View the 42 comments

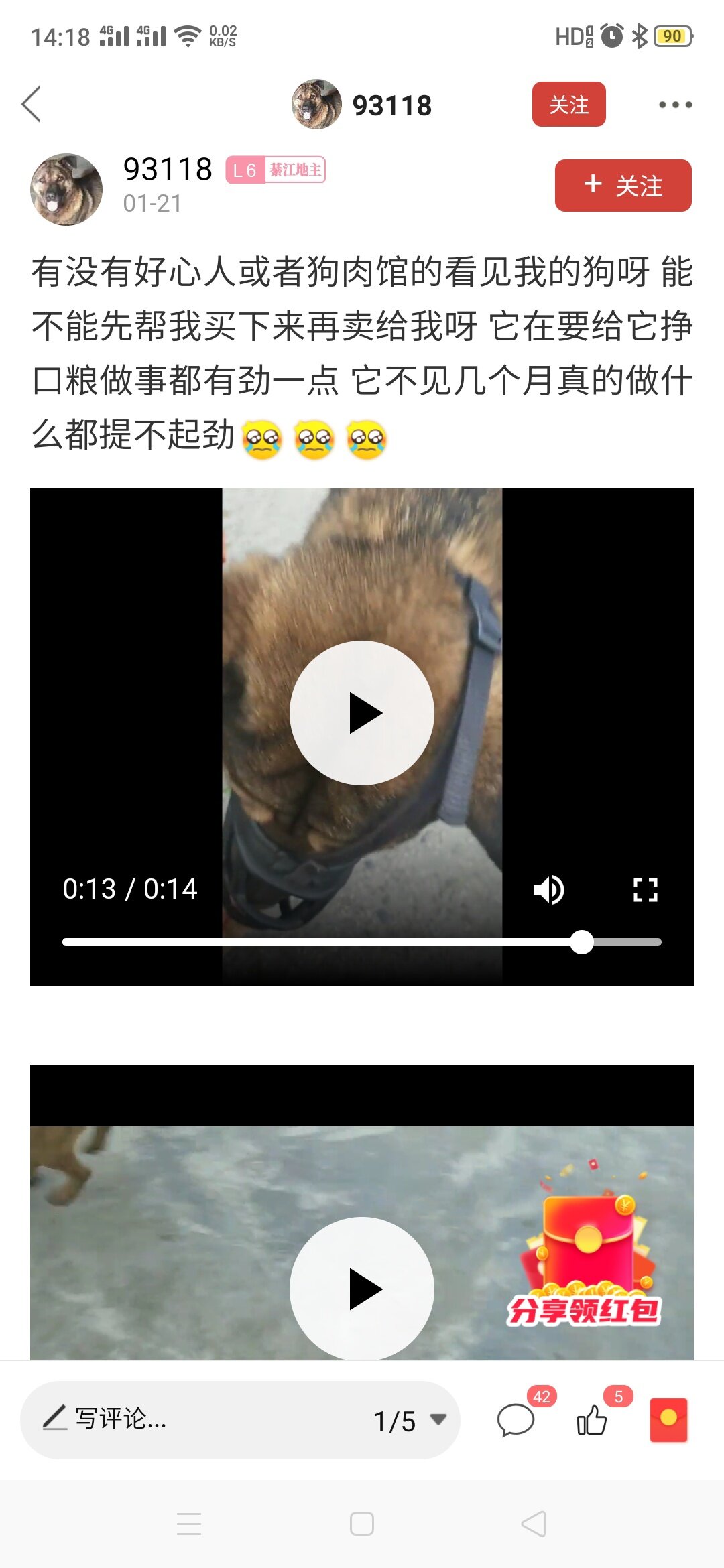pyautogui.click(x=516, y=1420)
